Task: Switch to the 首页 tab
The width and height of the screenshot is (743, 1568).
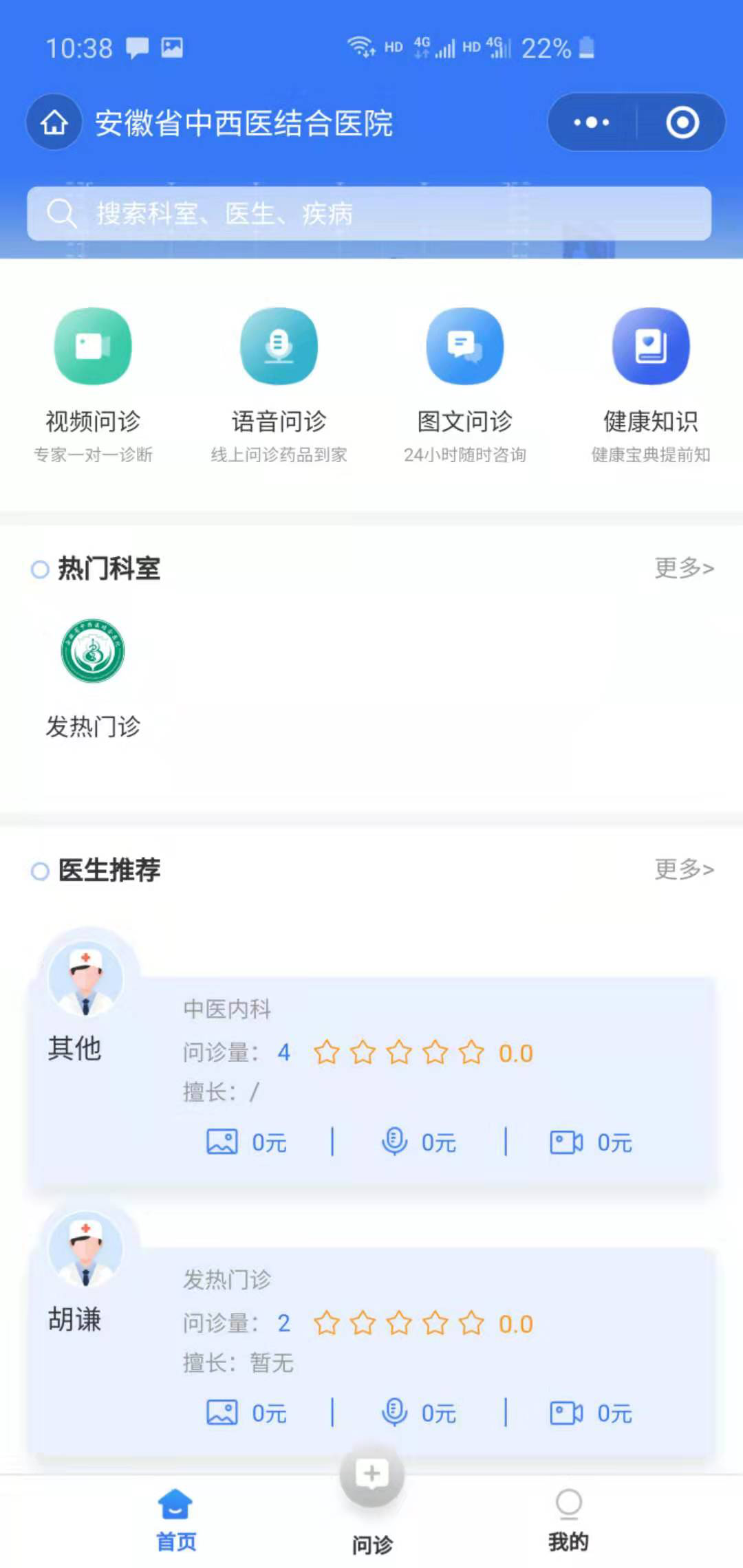Action: [176, 1521]
